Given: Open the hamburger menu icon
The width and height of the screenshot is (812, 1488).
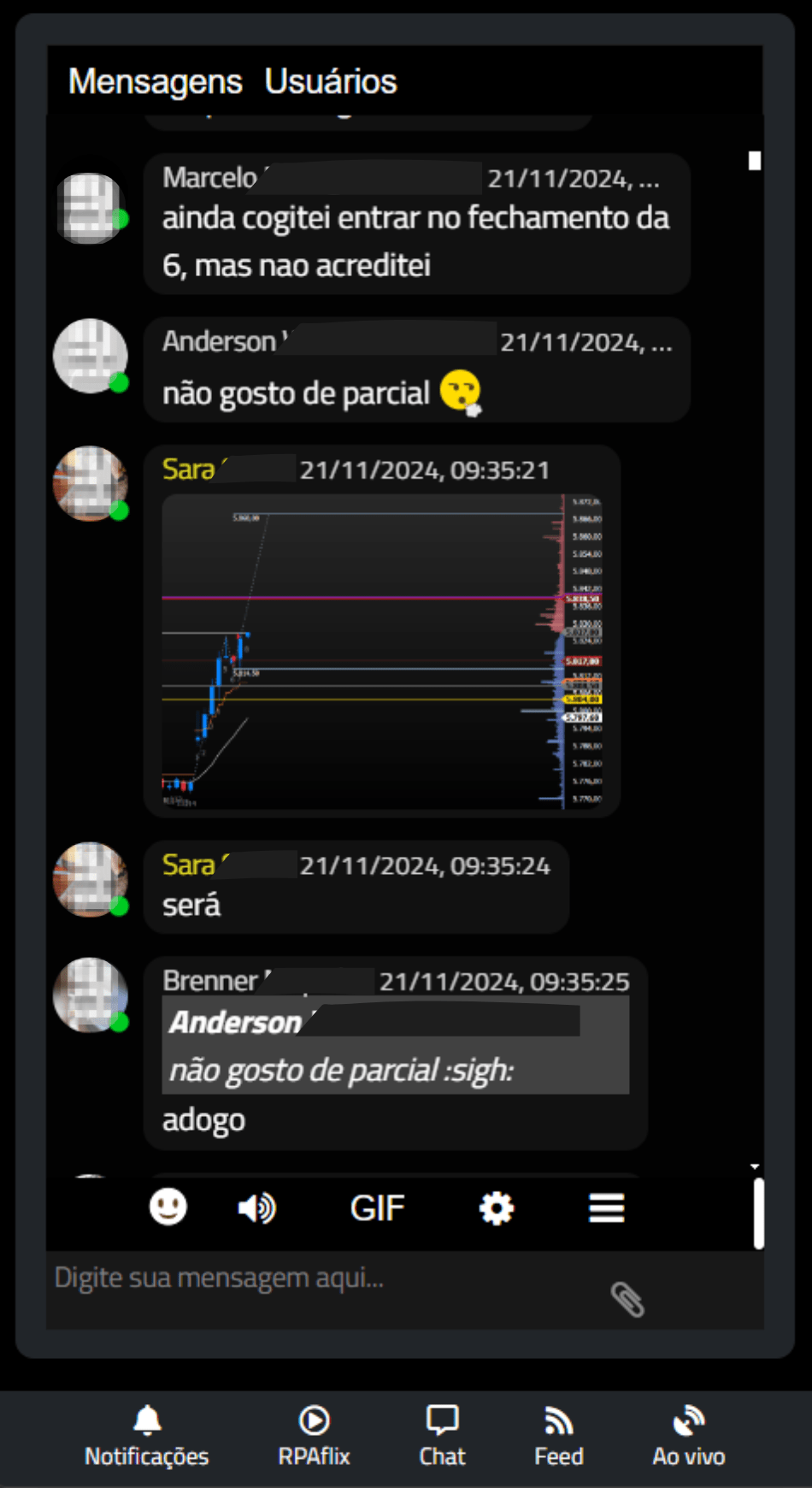Looking at the screenshot, I should coord(607,1208).
